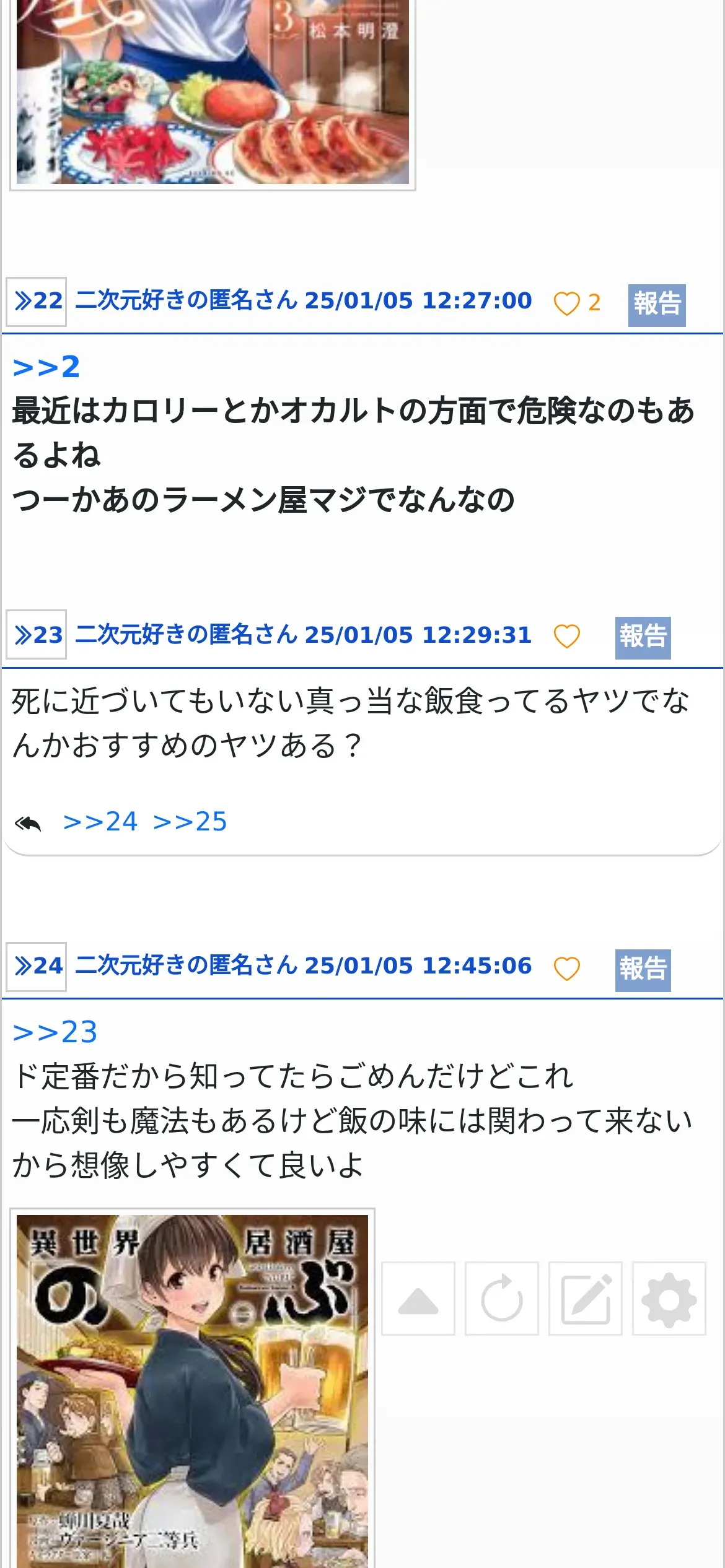Open the >>23 anchor in post 24

(x=55, y=1032)
